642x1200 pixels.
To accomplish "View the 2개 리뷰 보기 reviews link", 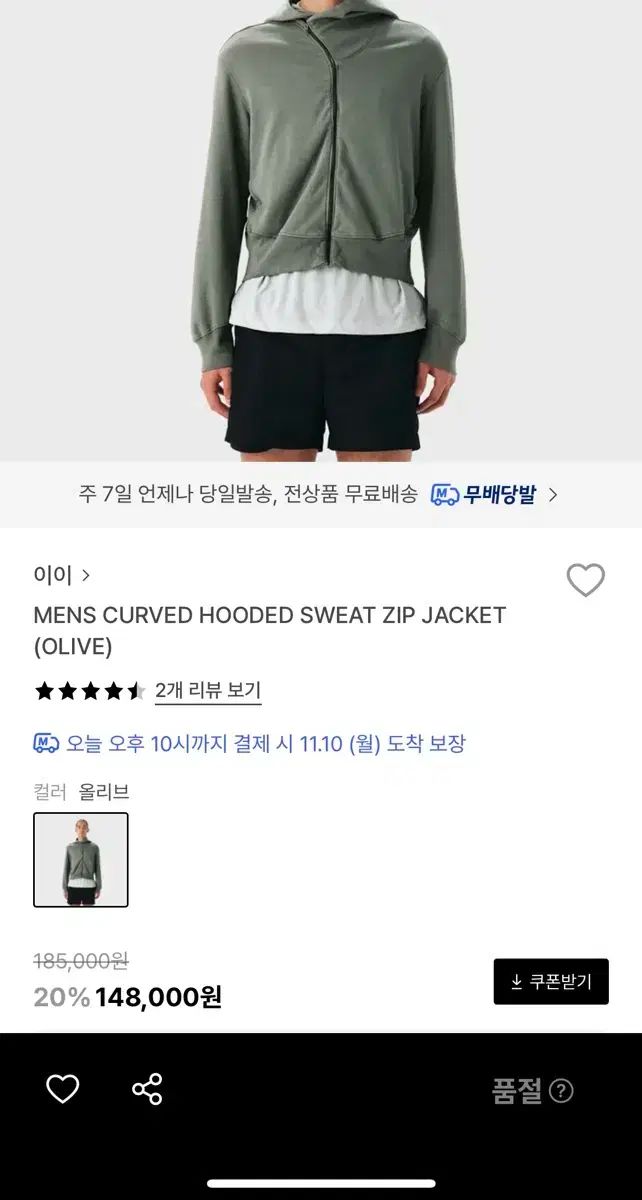I will click(208, 690).
